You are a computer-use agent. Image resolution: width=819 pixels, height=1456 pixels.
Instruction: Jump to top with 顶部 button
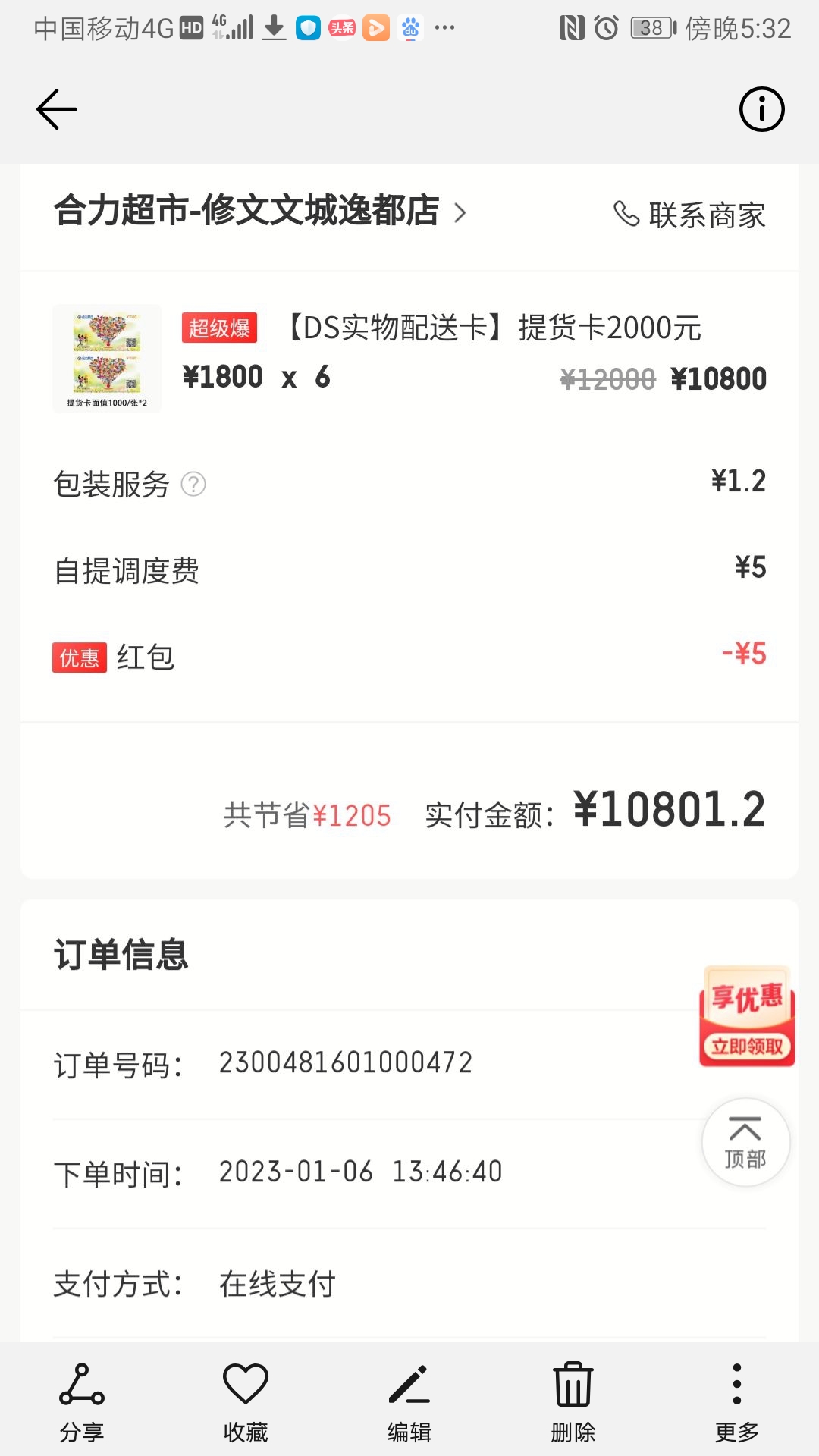pyautogui.click(x=745, y=1142)
